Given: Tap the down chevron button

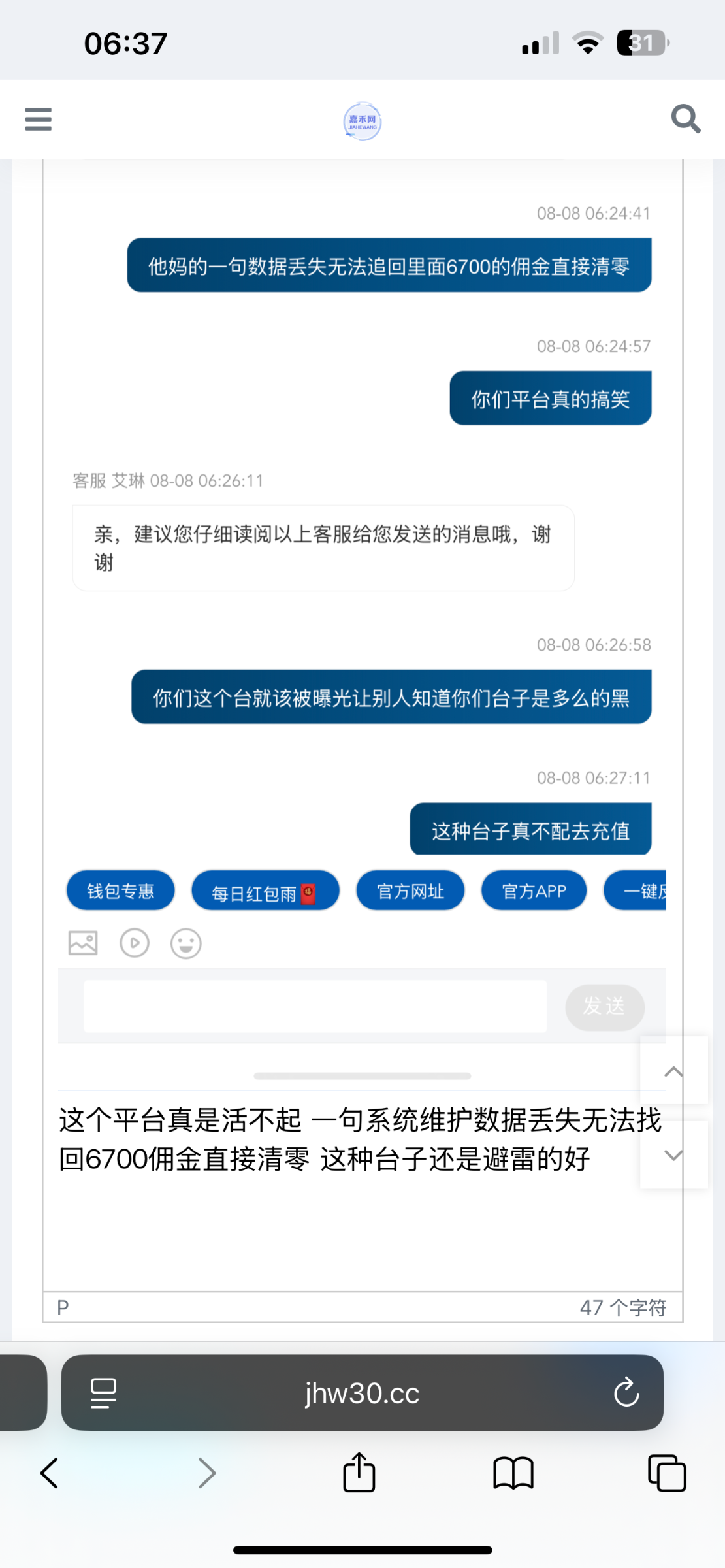Looking at the screenshot, I should pos(673,1155).
